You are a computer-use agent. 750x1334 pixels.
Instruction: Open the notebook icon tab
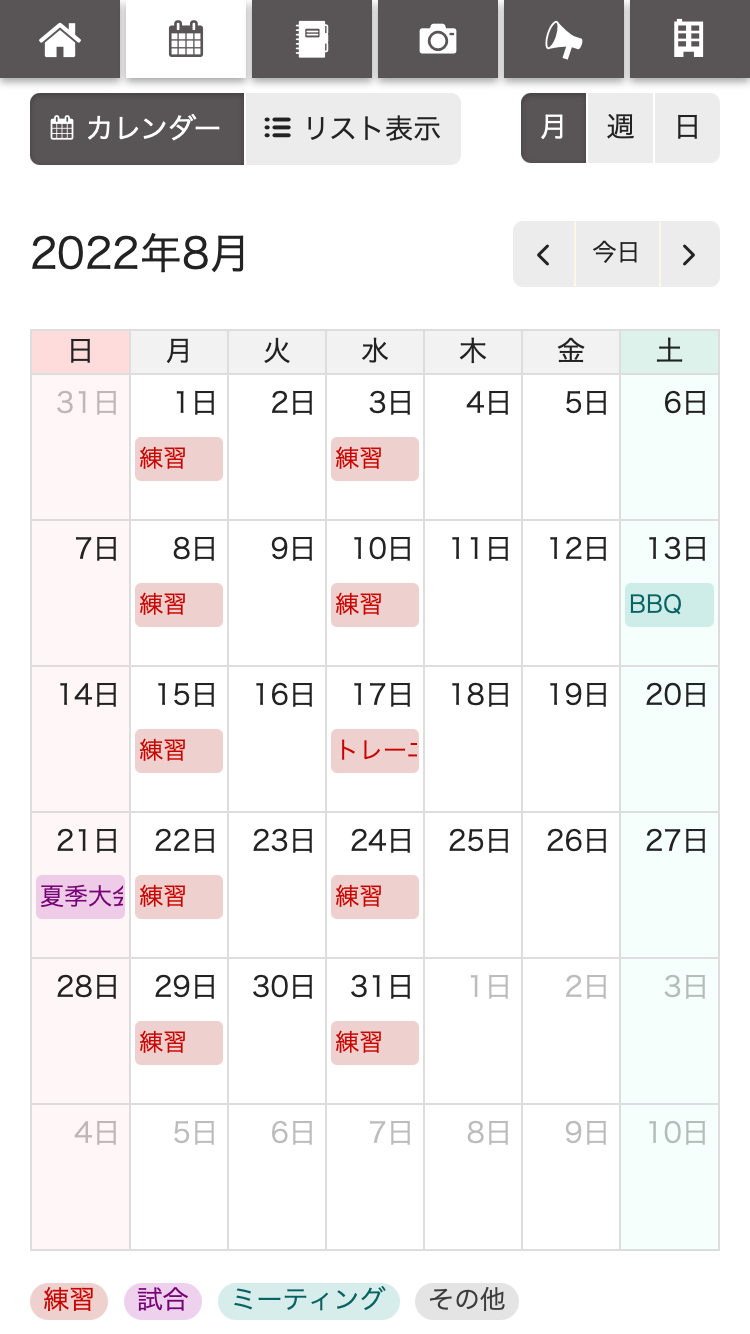click(312, 39)
